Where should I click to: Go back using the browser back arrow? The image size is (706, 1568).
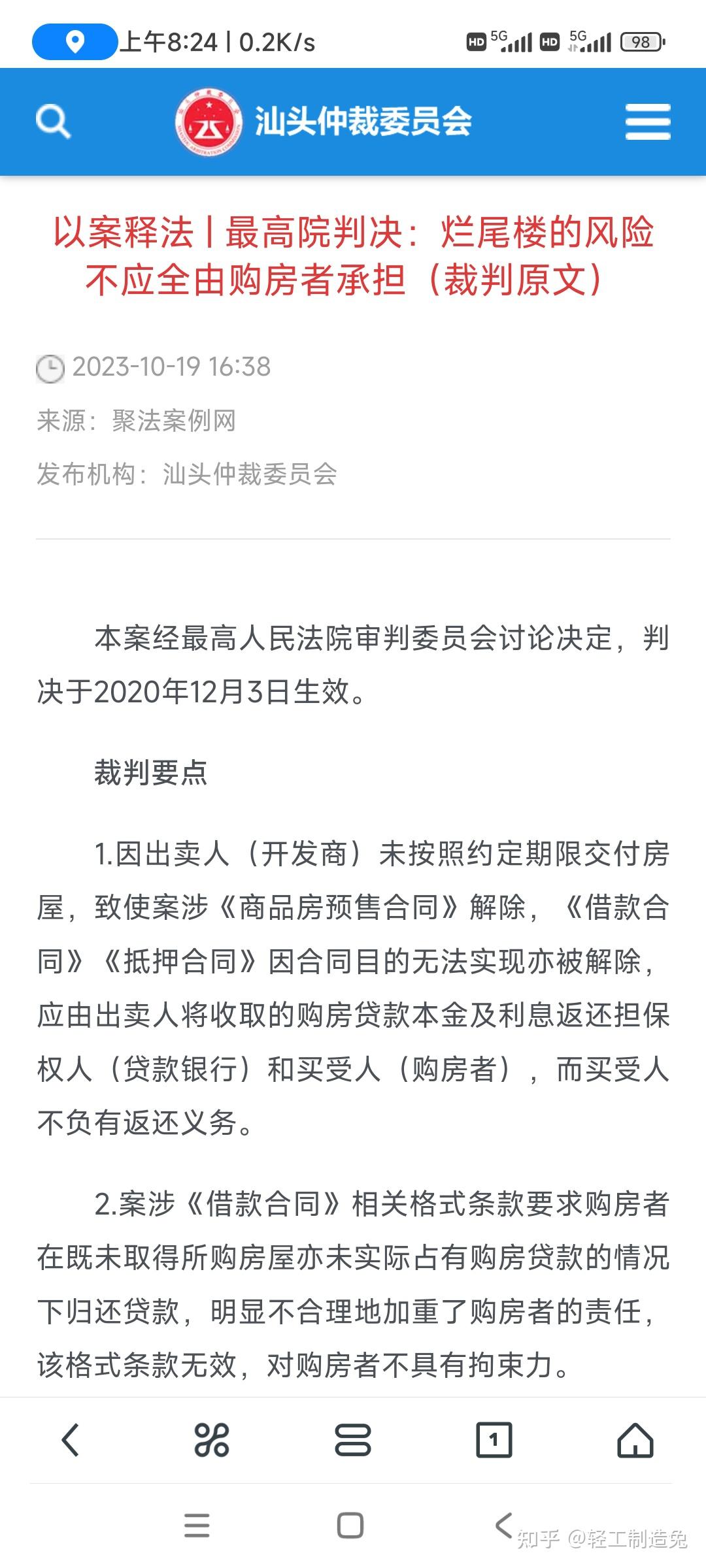pyautogui.click(x=71, y=1440)
